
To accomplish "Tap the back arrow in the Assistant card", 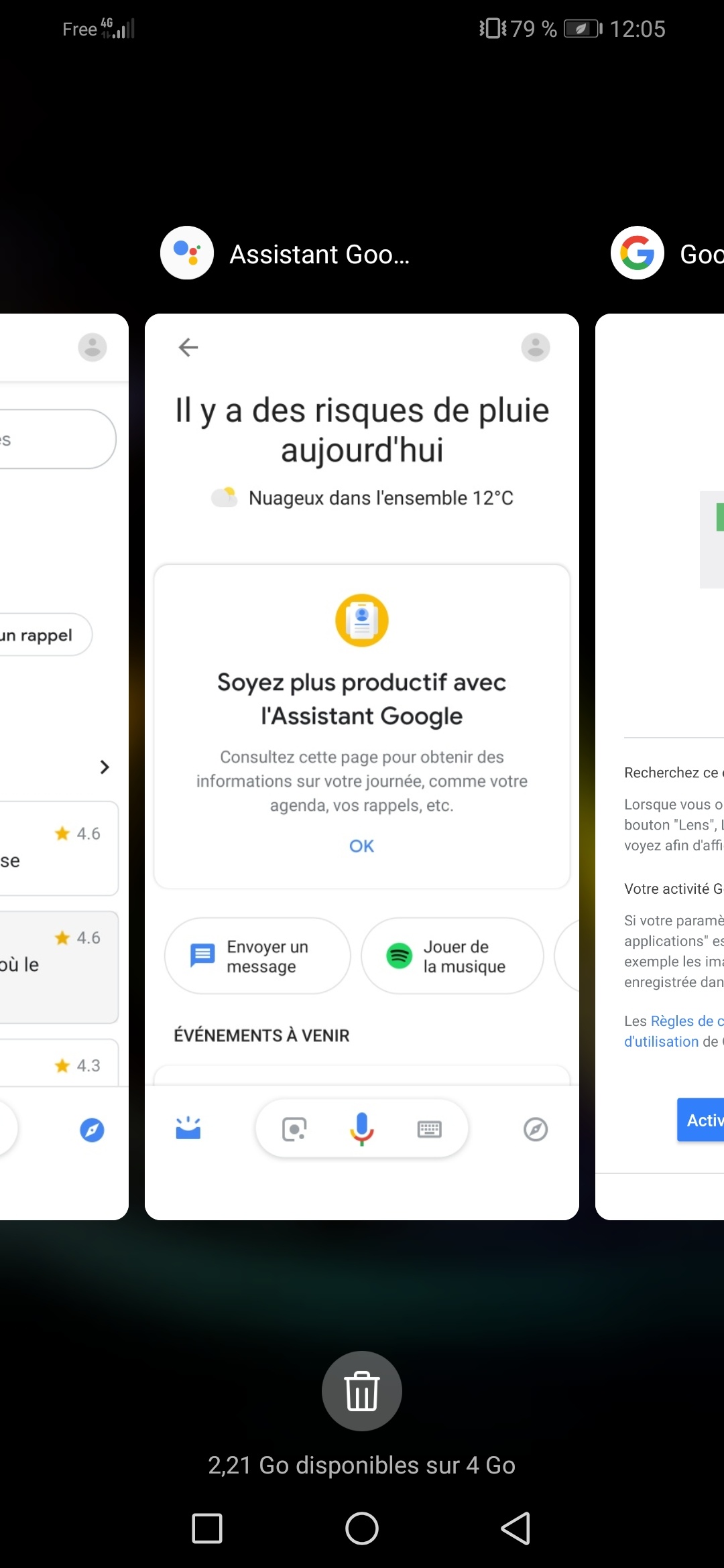I will point(188,347).
